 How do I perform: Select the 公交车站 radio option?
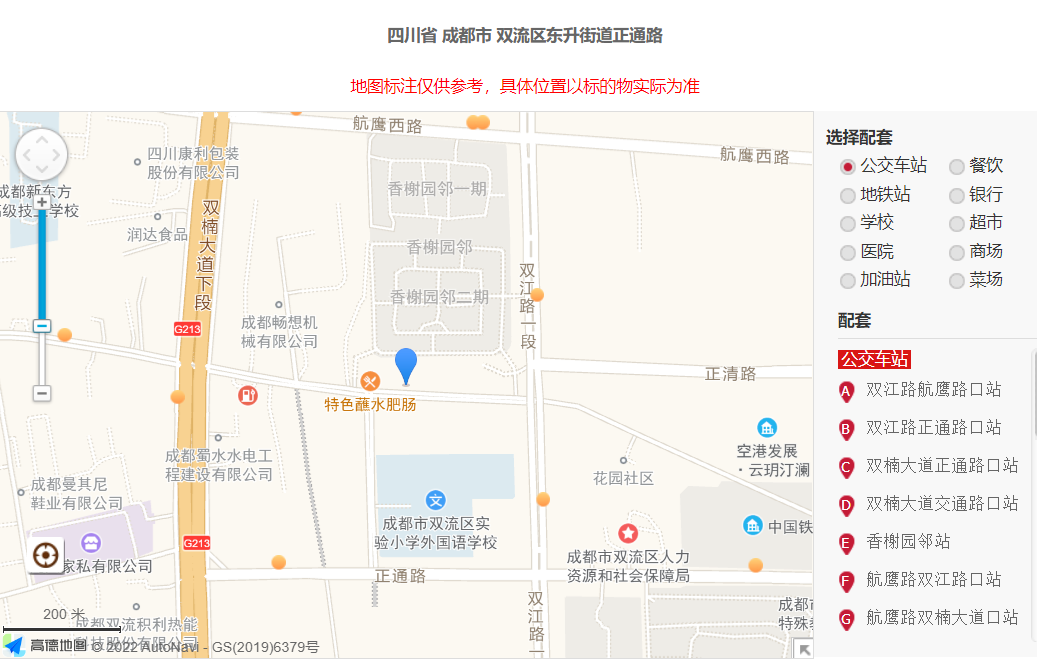[x=848, y=167]
